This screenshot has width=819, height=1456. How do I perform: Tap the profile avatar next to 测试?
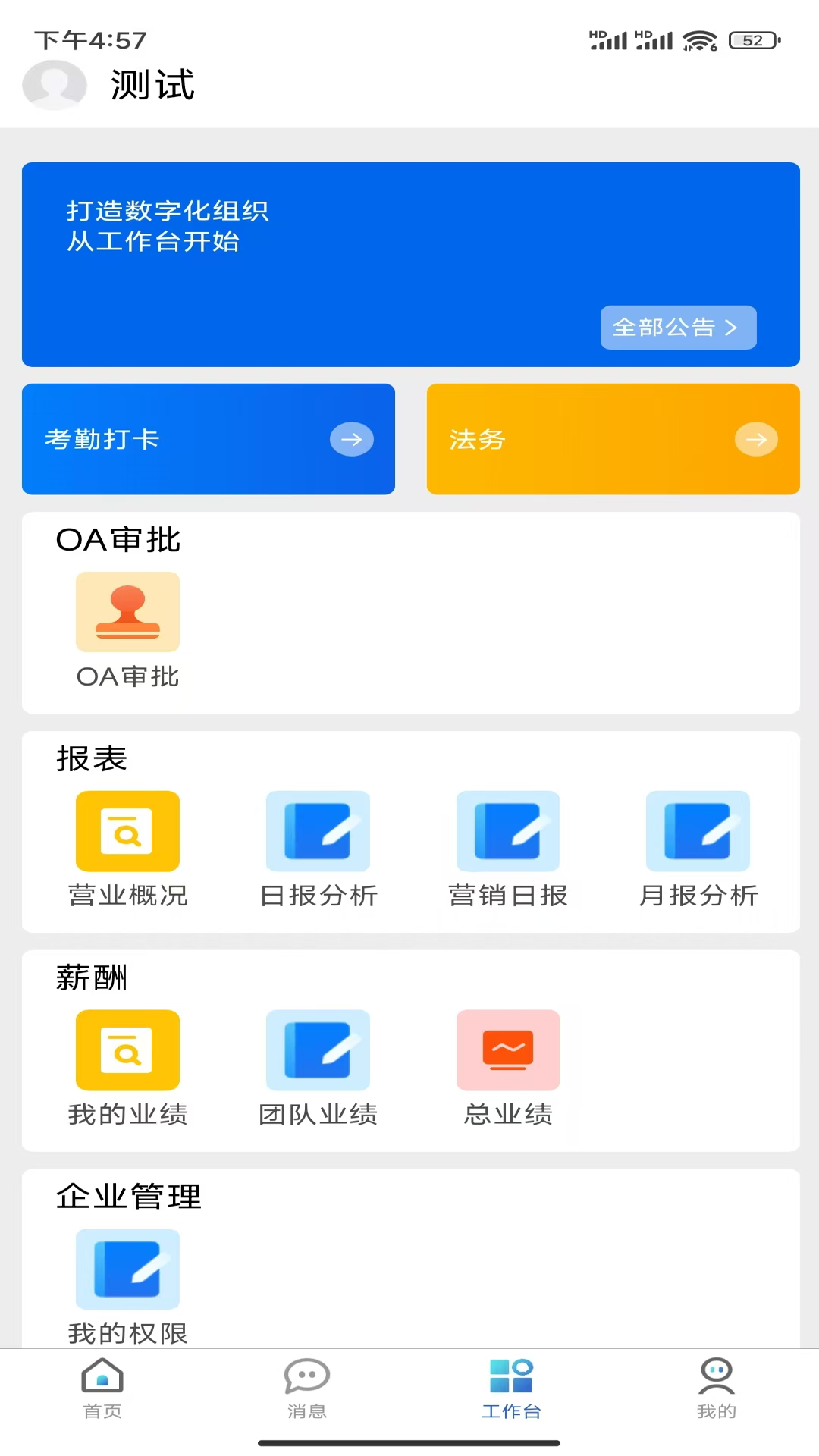point(54,85)
